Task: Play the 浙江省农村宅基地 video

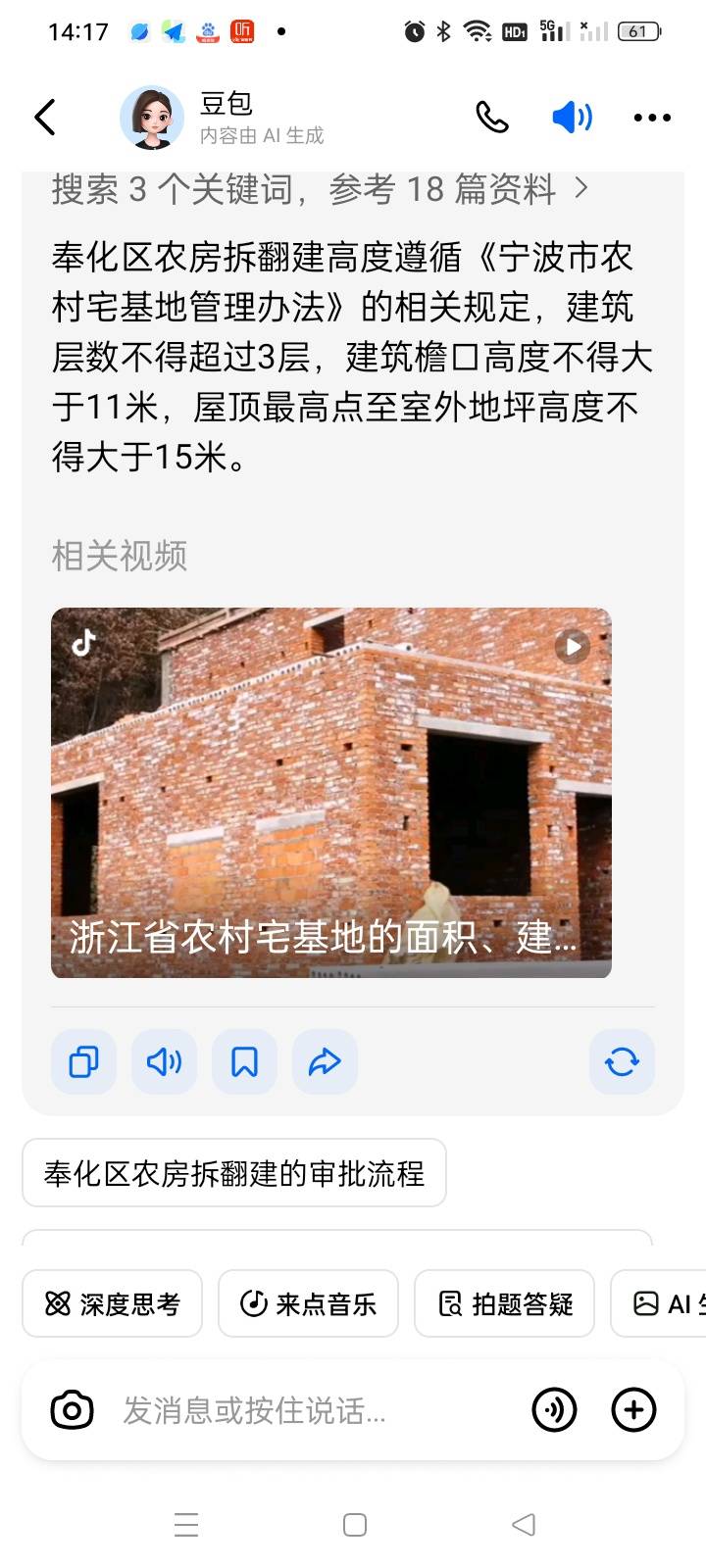Action: tap(331, 792)
